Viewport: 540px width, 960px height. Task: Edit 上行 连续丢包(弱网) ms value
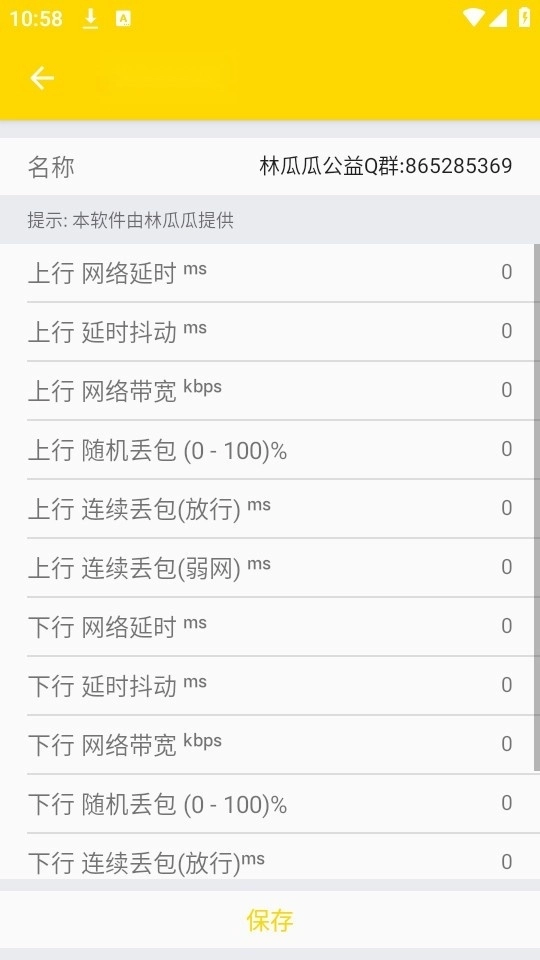(x=270, y=567)
